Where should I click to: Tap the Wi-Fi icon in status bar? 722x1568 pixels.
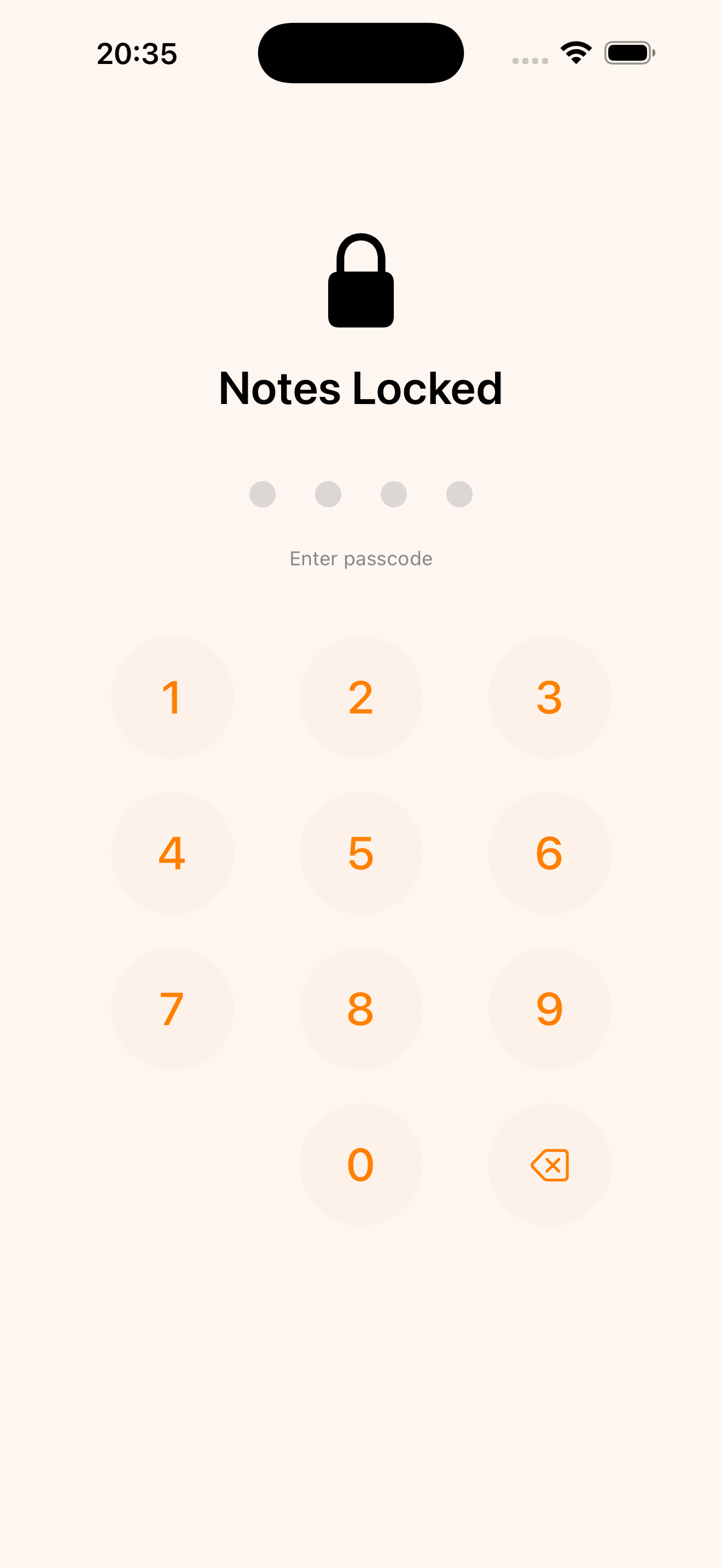tap(575, 52)
